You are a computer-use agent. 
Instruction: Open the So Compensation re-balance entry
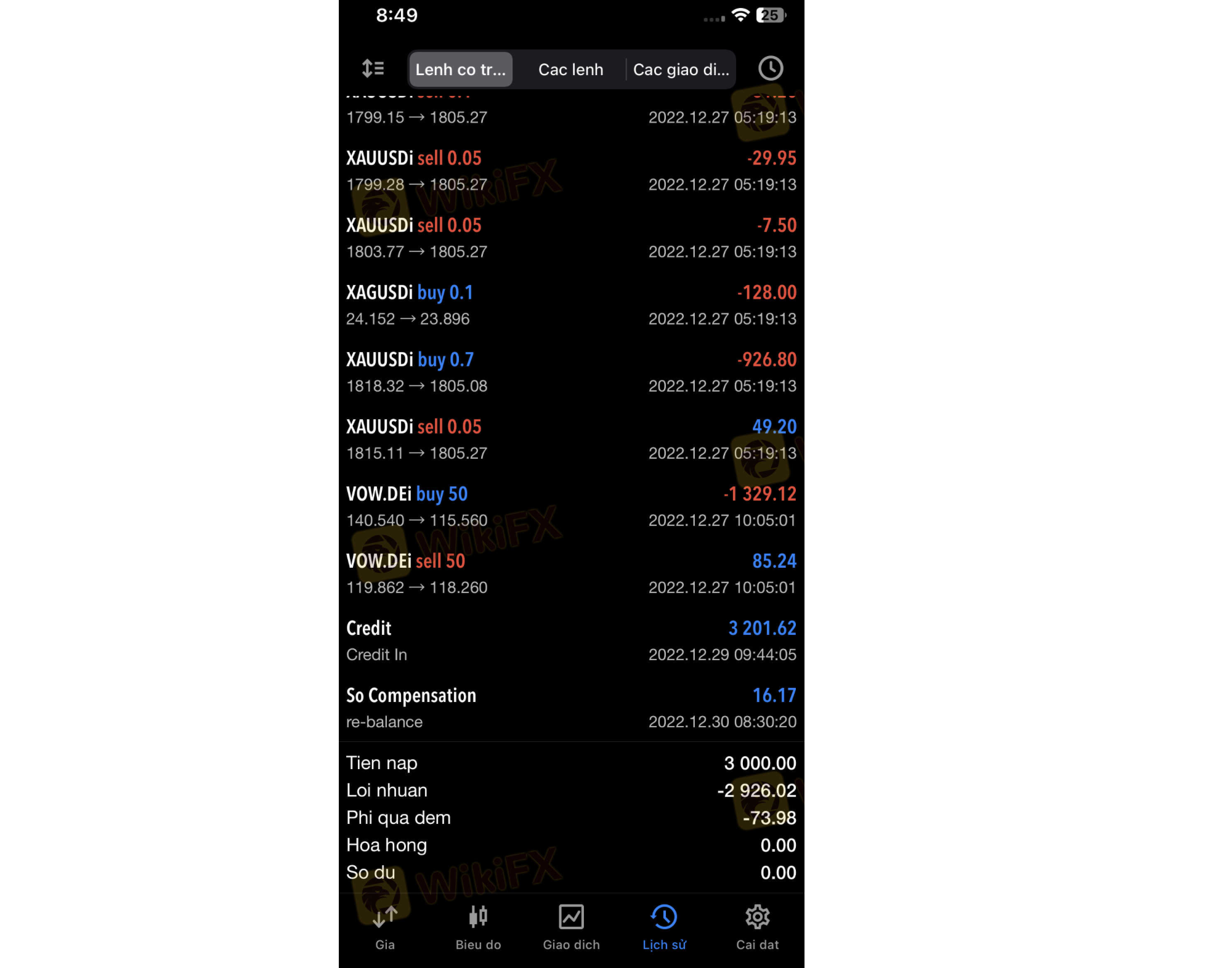571,708
